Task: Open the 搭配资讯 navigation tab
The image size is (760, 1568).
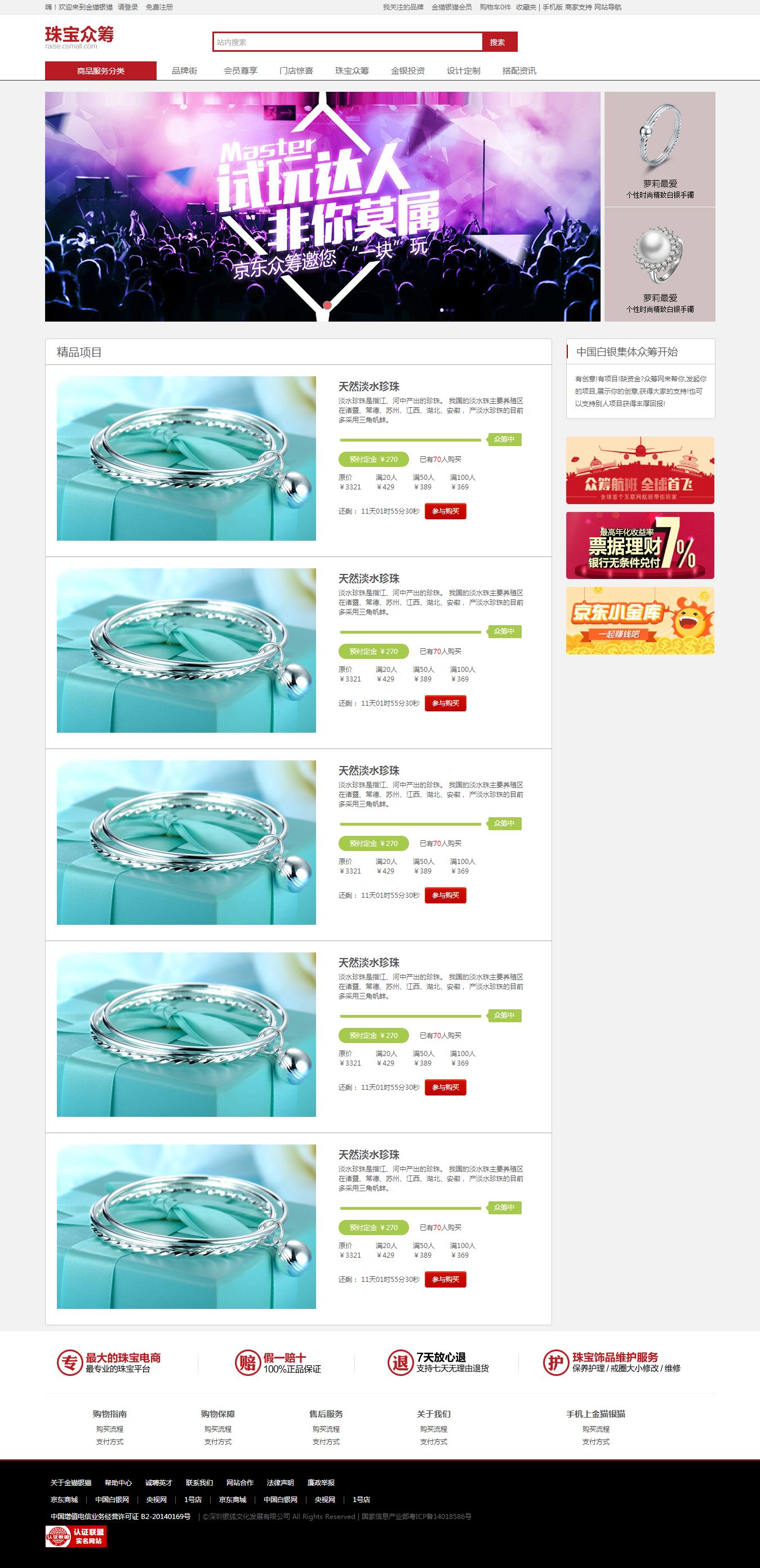Action: point(519,70)
